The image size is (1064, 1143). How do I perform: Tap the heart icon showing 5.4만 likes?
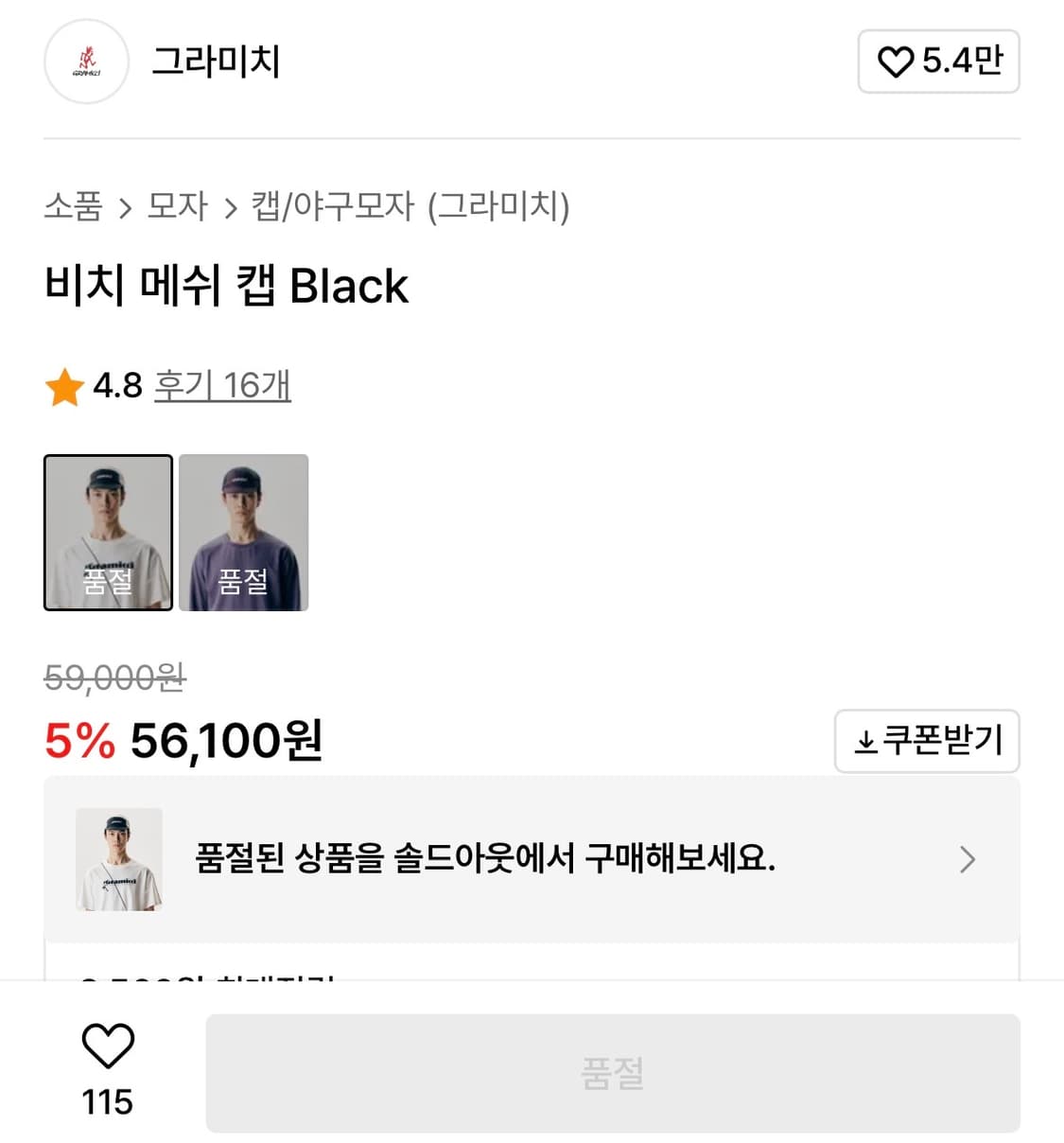point(895,62)
